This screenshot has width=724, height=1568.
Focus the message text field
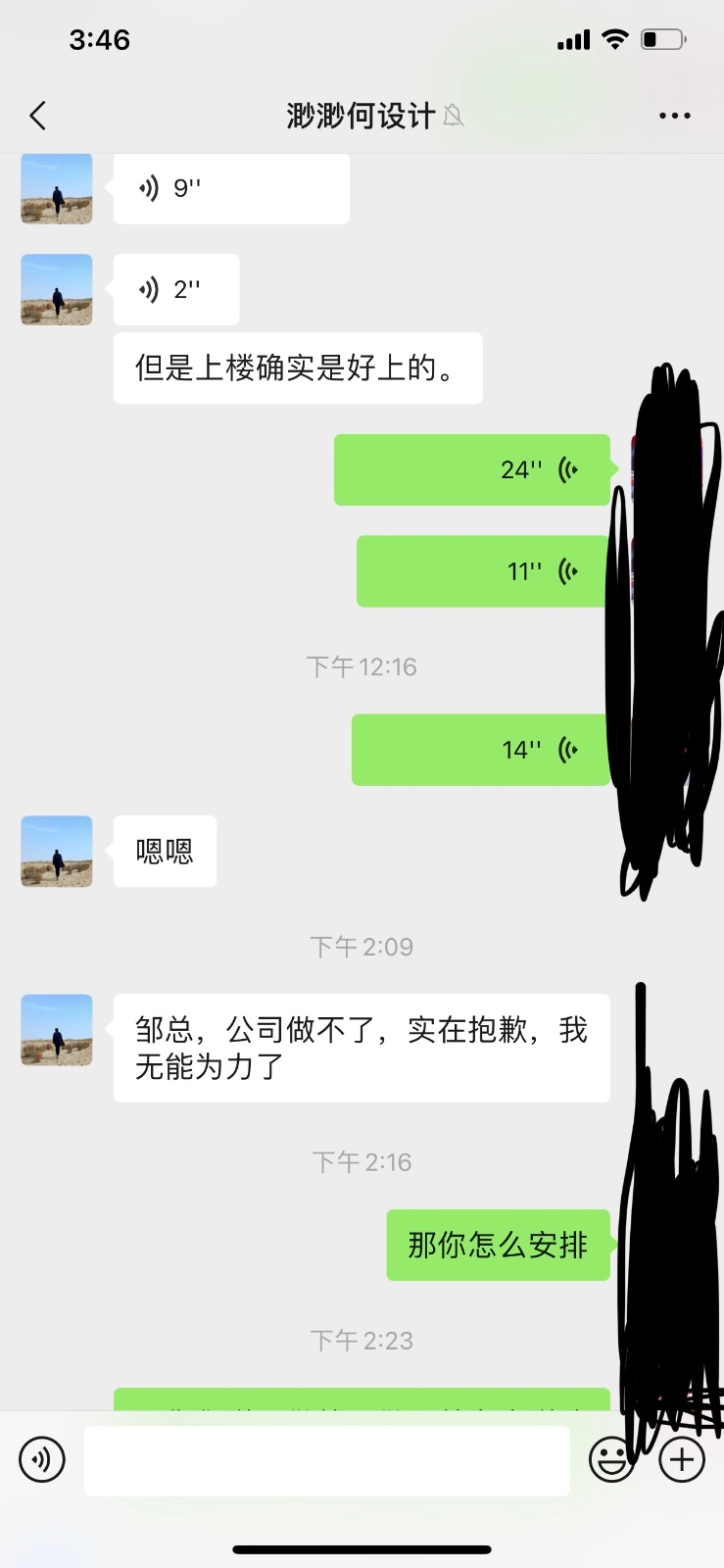click(x=327, y=1460)
